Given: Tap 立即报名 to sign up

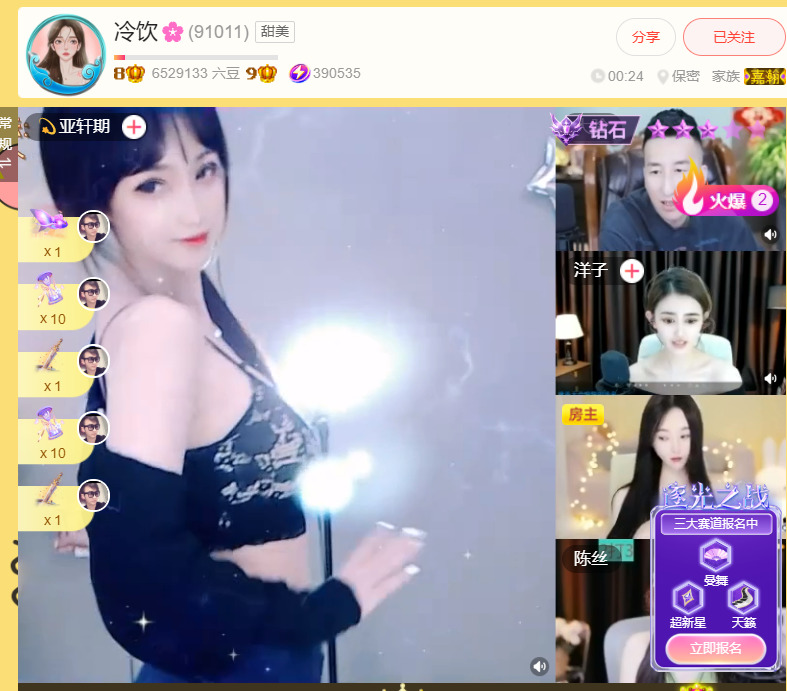Looking at the screenshot, I should [715, 648].
